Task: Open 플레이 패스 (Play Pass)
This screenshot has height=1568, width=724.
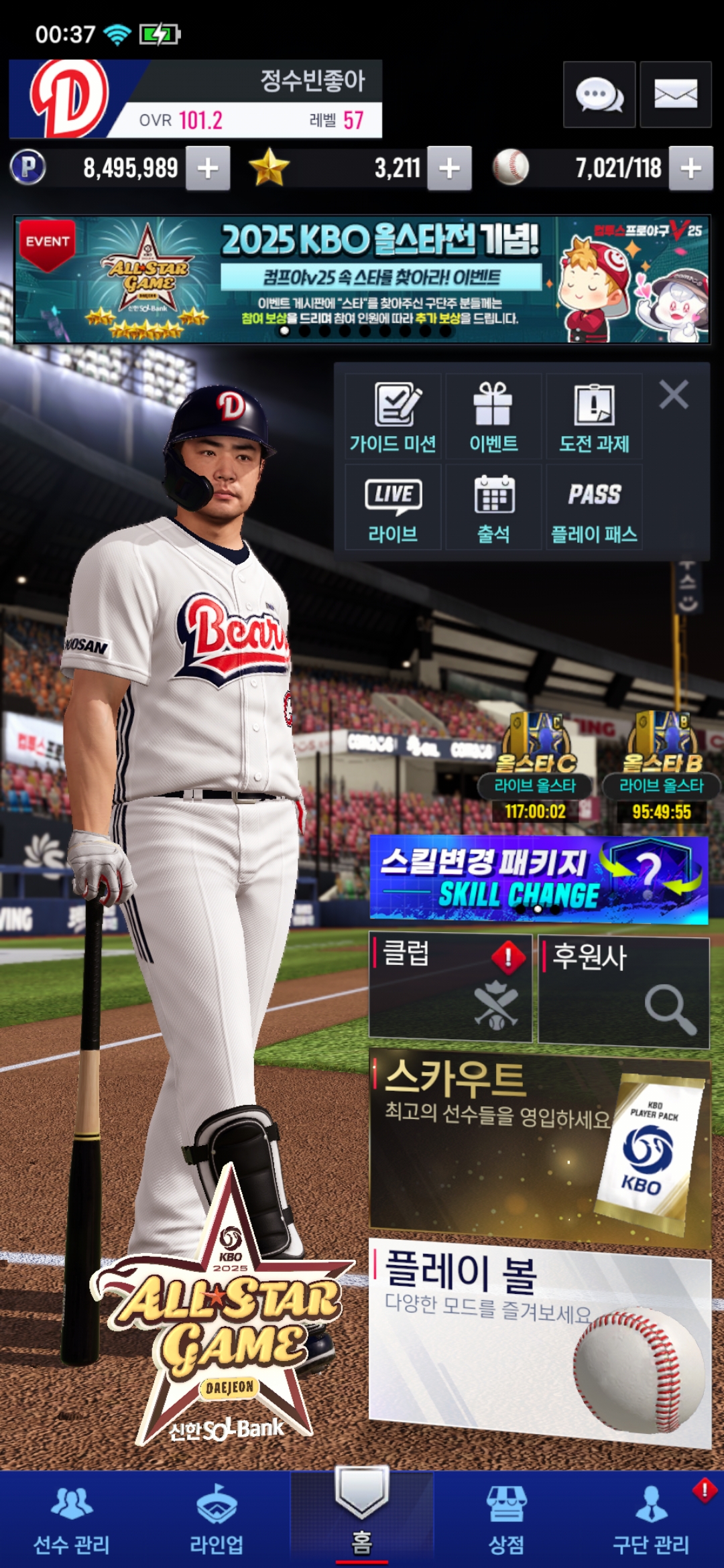Action: pos(594,508)
